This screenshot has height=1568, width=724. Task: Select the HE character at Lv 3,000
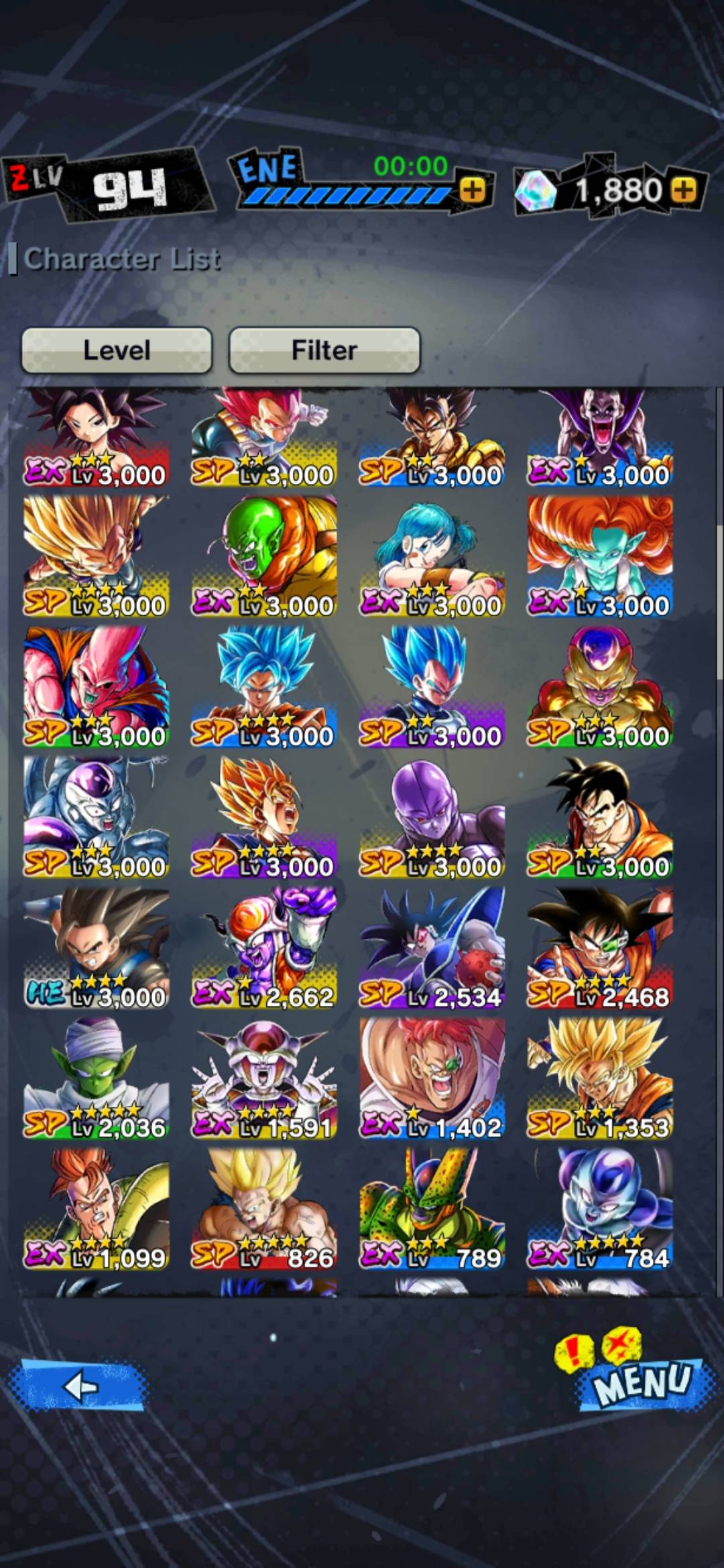click(x=97, y=948)
